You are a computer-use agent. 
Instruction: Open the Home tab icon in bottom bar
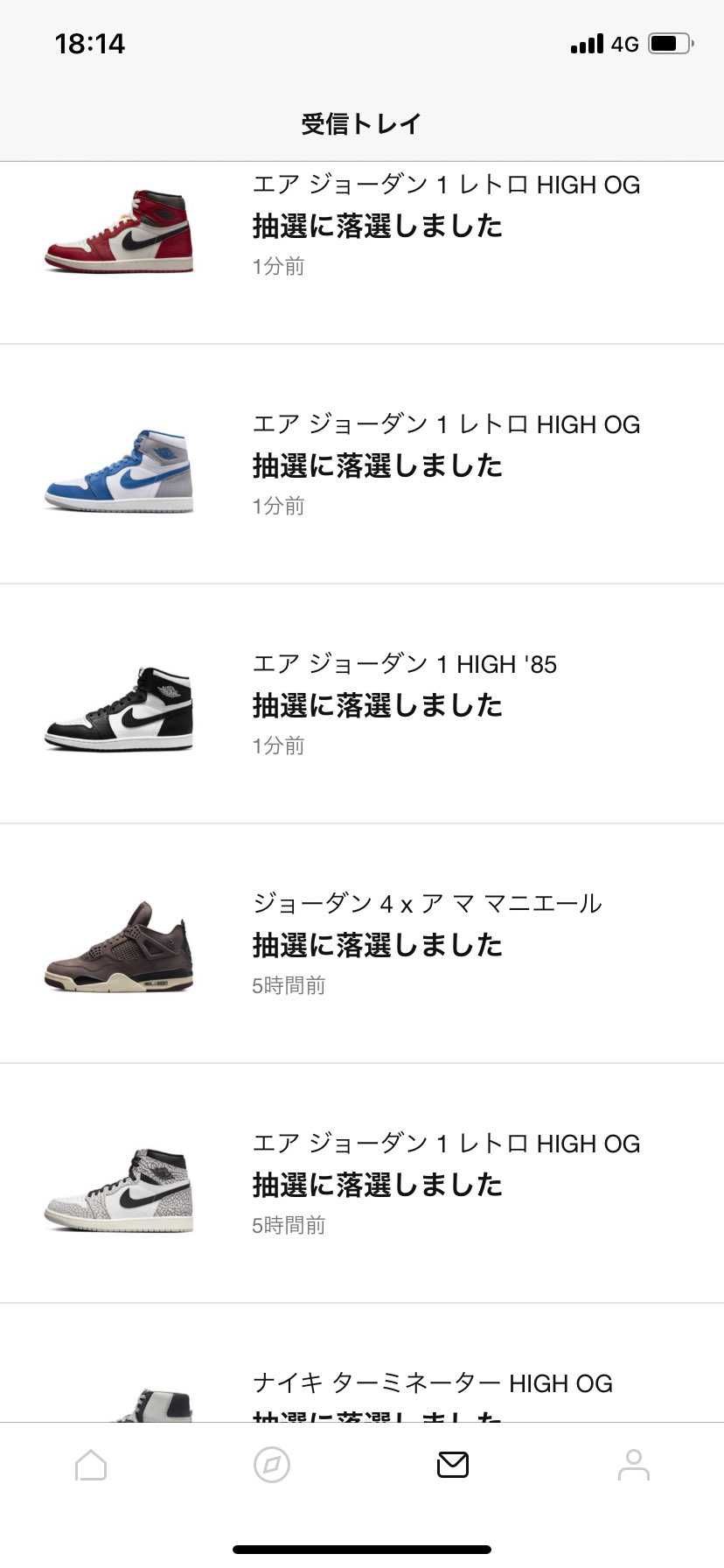pyautogui.click(x=90, y=1464)
